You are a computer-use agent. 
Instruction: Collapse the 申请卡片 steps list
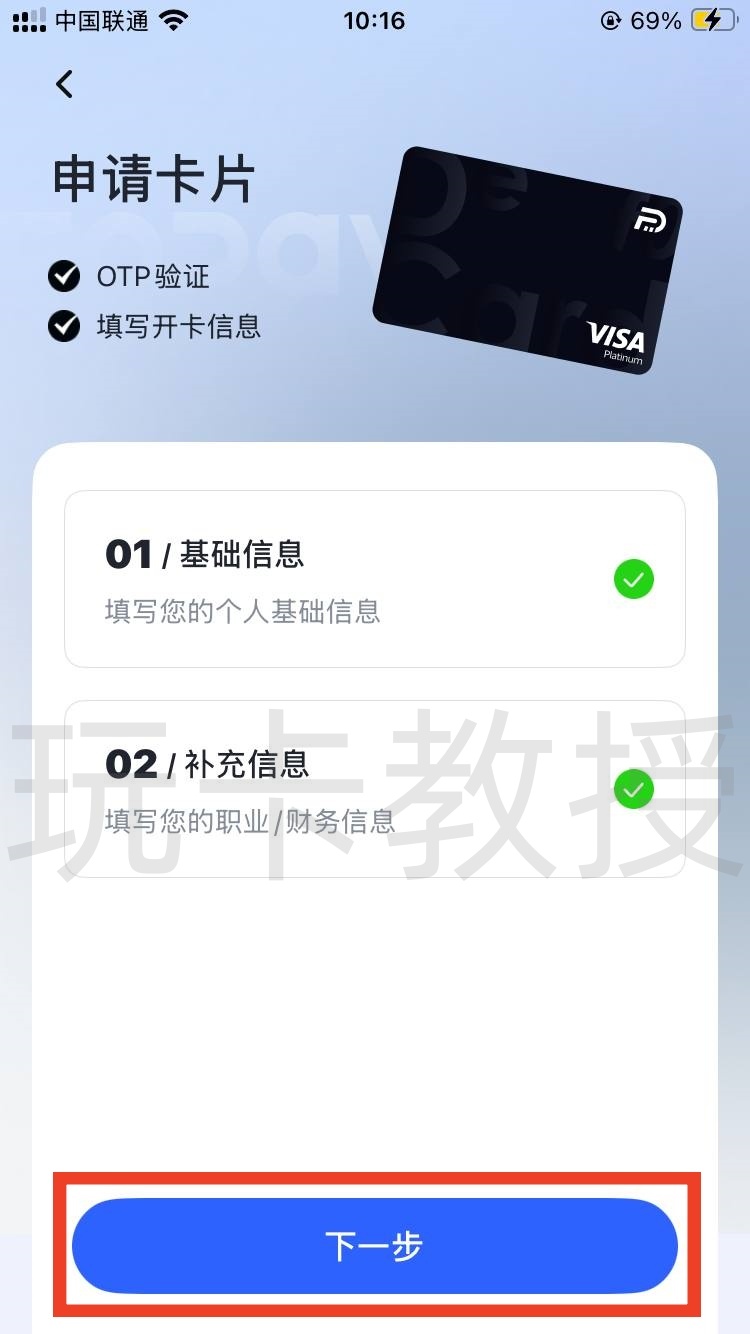150,178
